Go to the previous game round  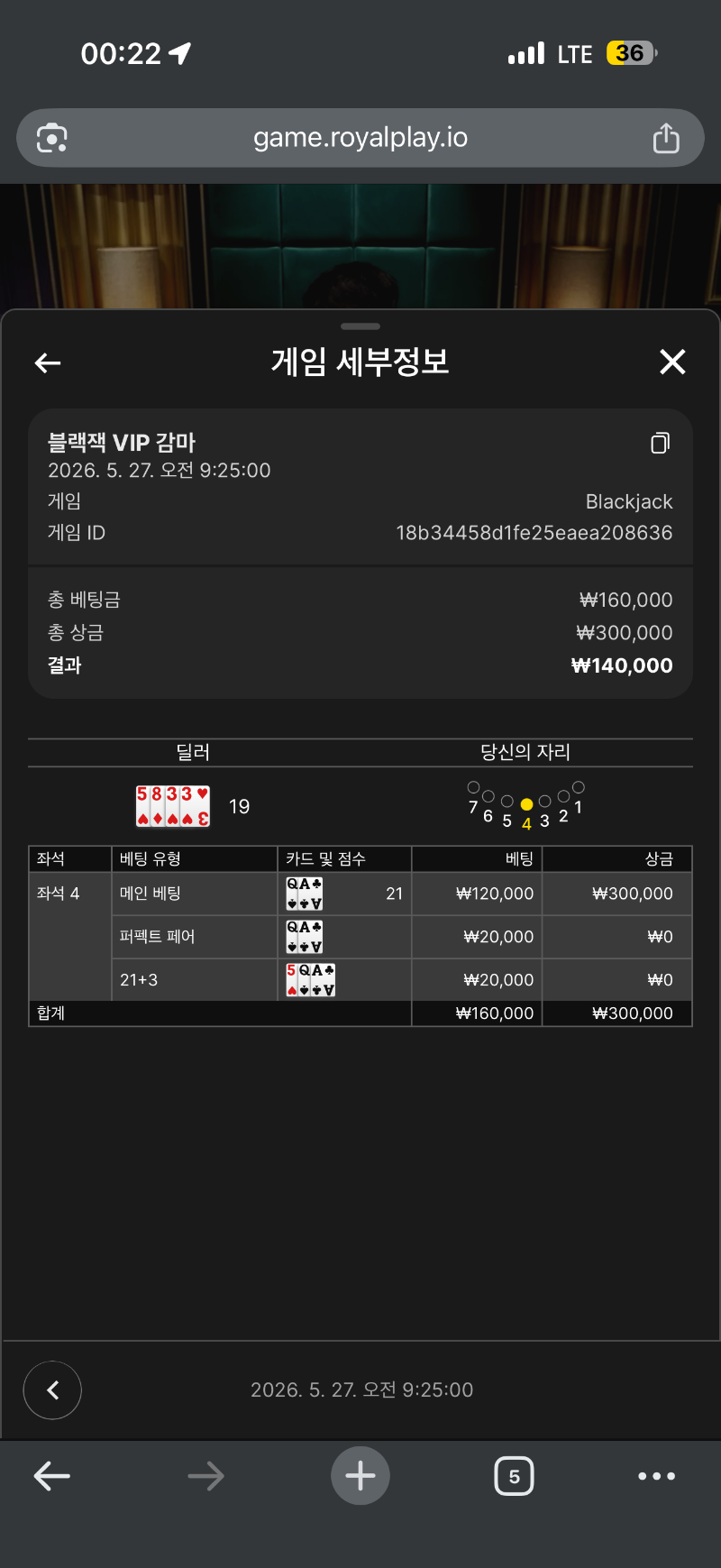tap(52, 1389)
